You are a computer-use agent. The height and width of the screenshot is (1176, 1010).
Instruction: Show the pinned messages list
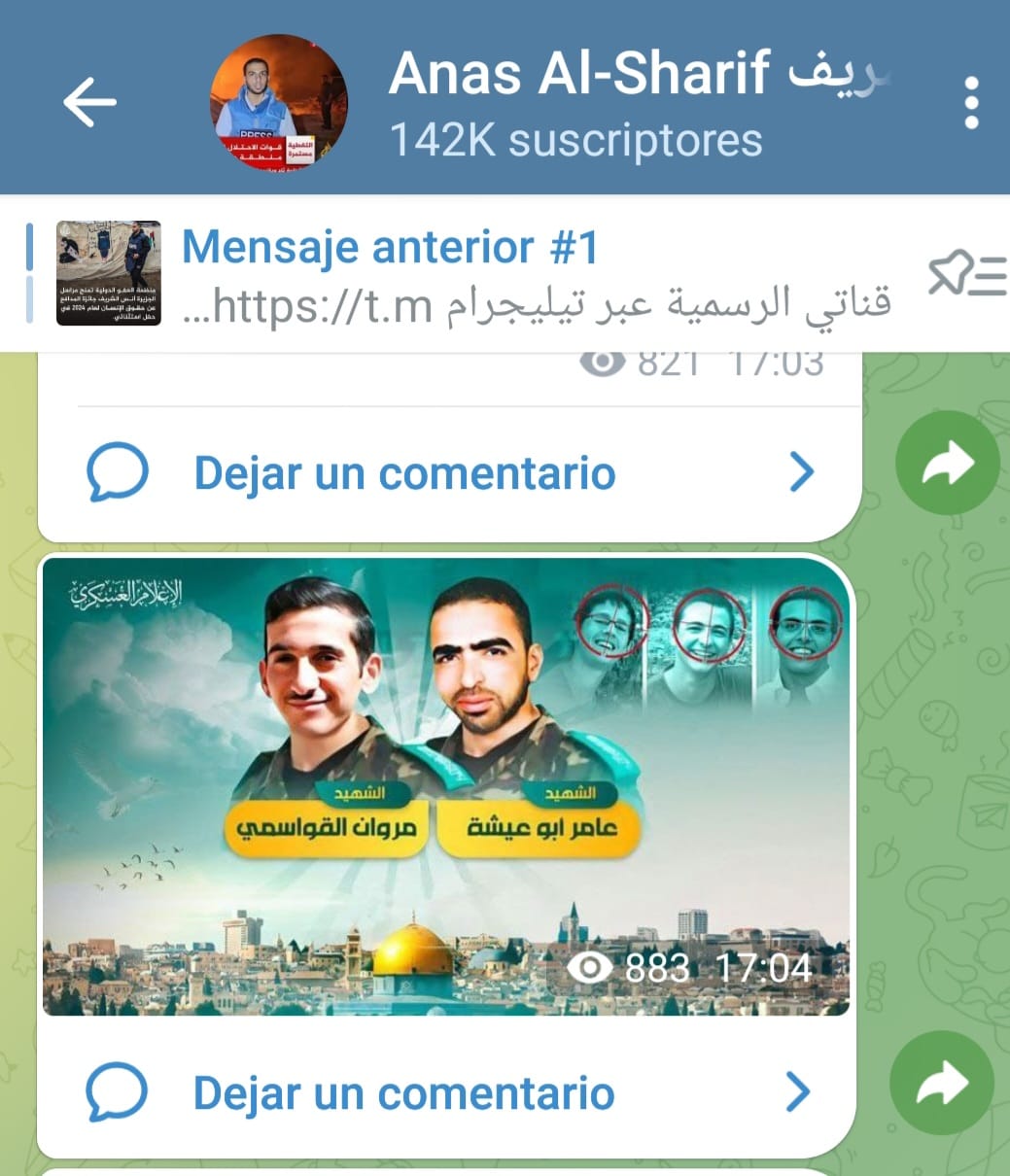(966, 275)
